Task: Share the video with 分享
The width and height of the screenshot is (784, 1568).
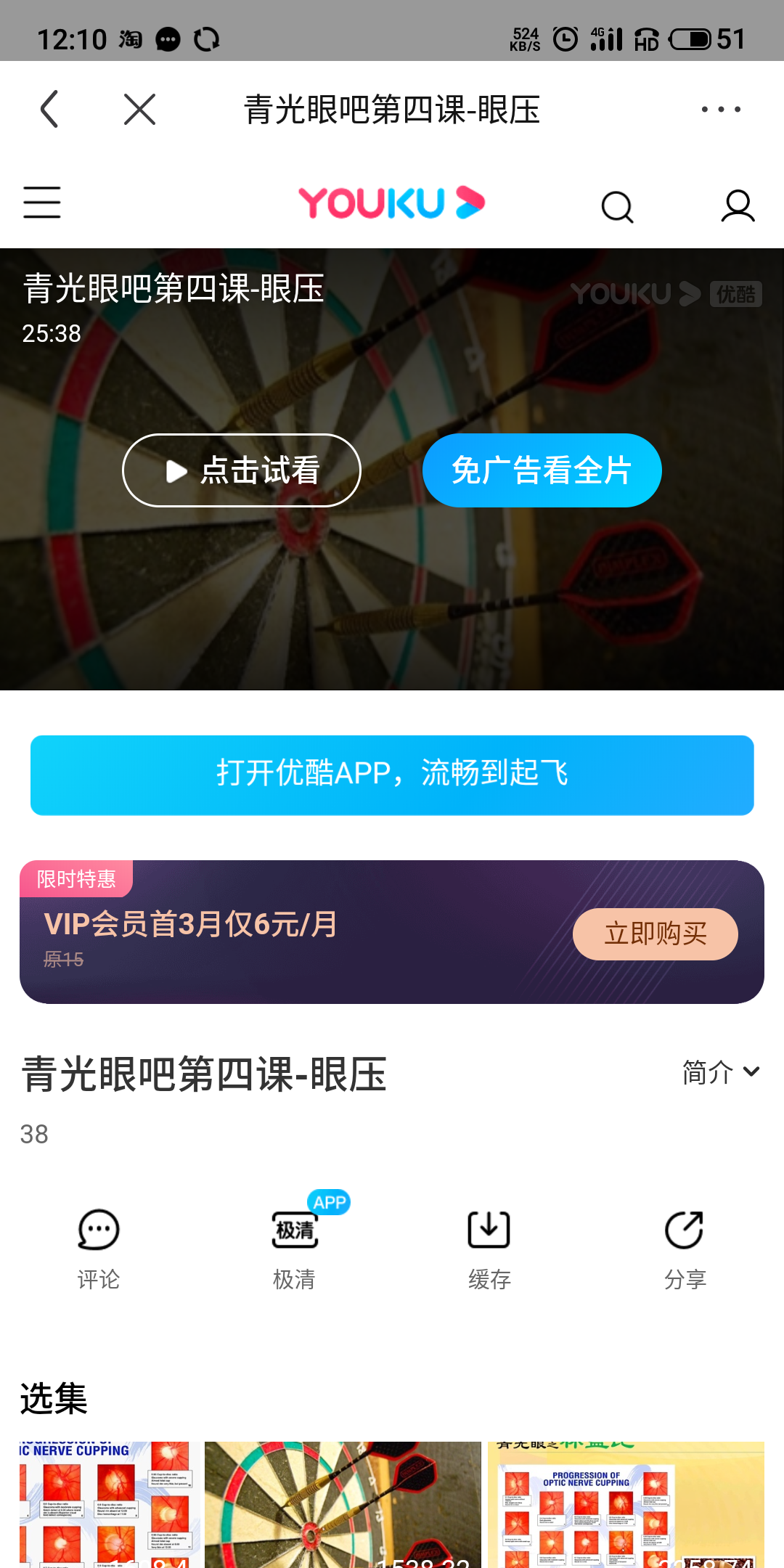Action: coord(685,1250)
